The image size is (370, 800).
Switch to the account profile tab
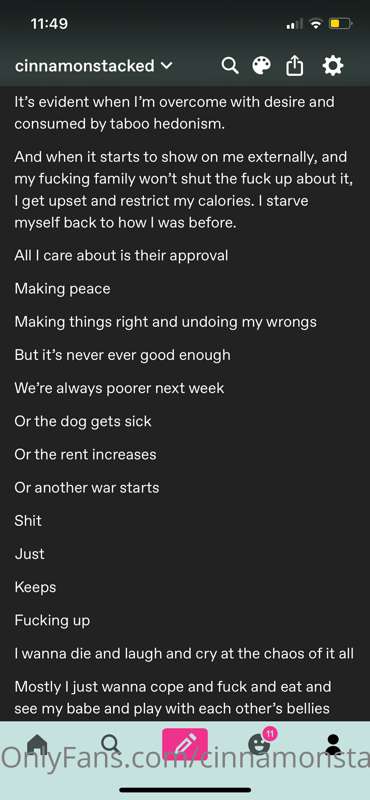333,744
